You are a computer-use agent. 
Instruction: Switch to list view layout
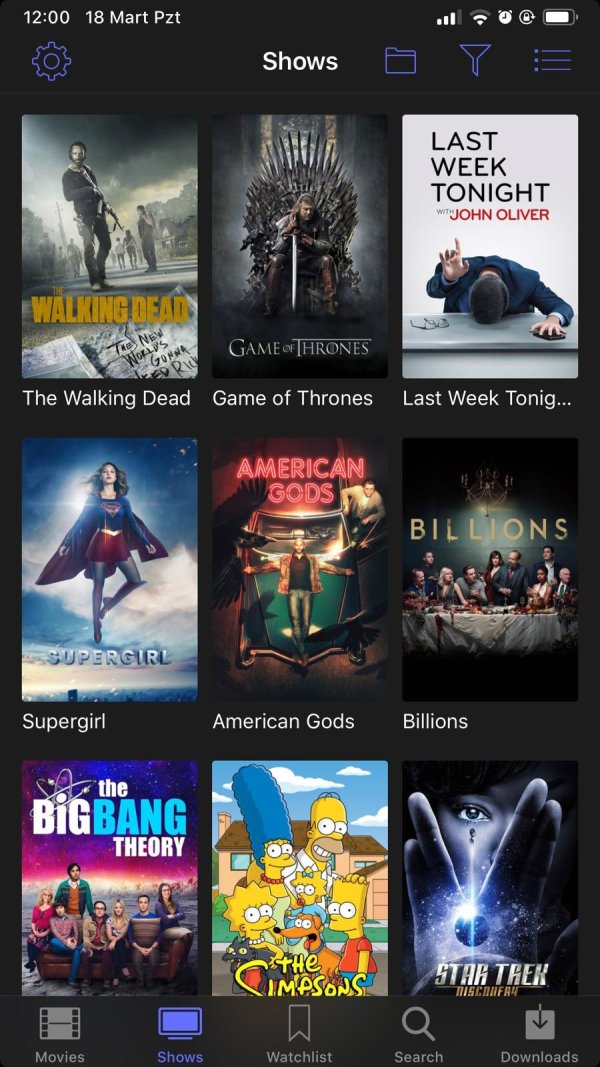pyautogui.click(x=552, y=61)
